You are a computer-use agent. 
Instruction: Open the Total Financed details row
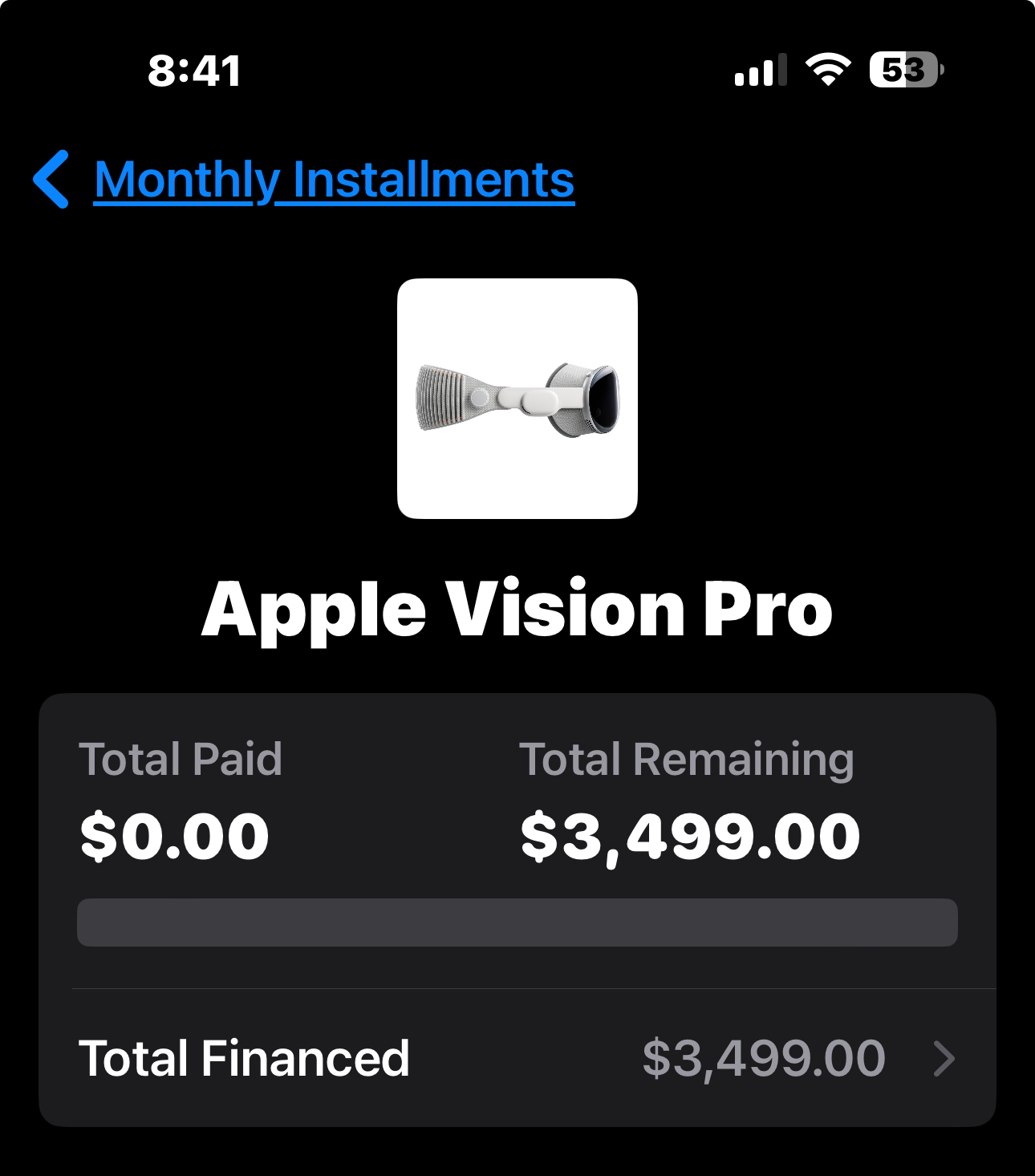point(517,1059)
